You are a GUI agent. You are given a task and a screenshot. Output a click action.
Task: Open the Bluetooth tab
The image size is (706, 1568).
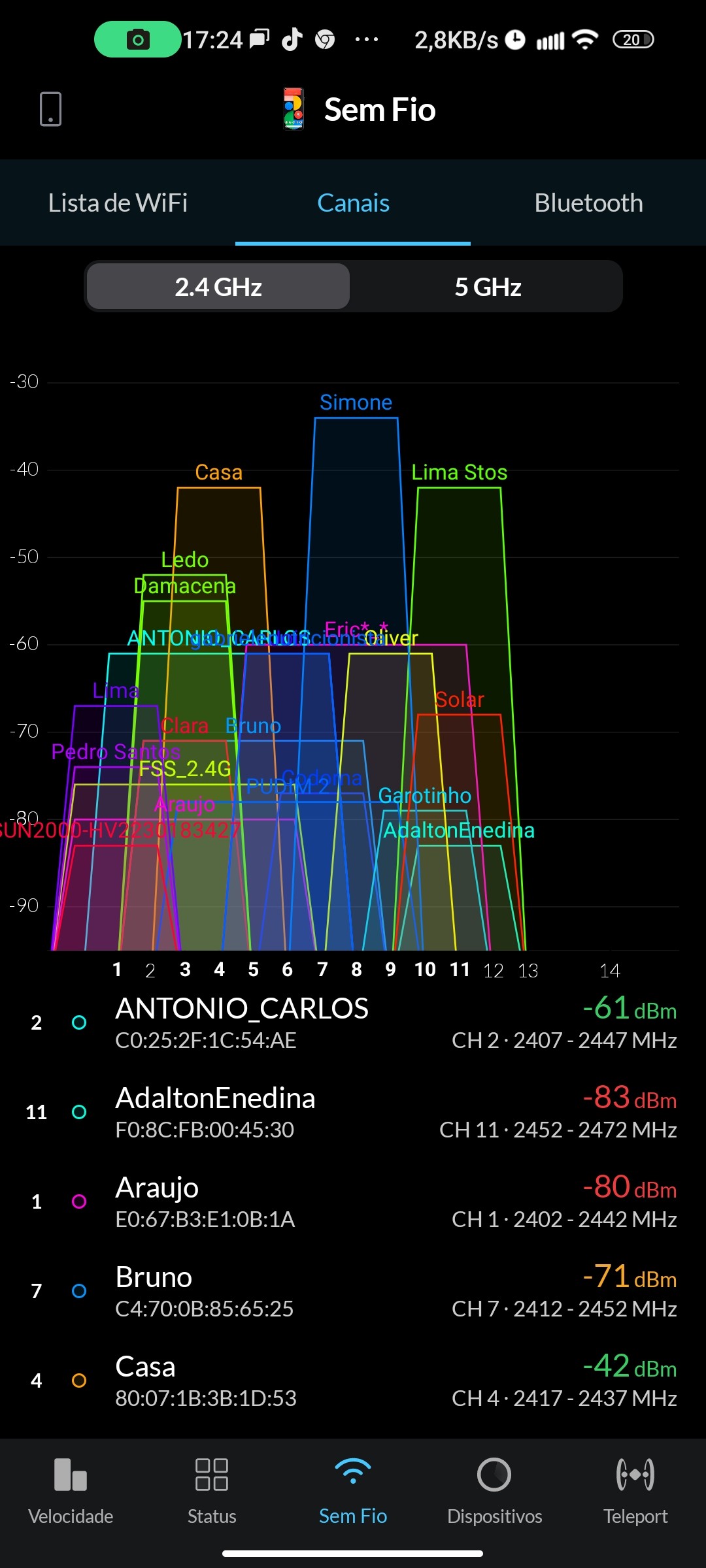coord(588,203)
